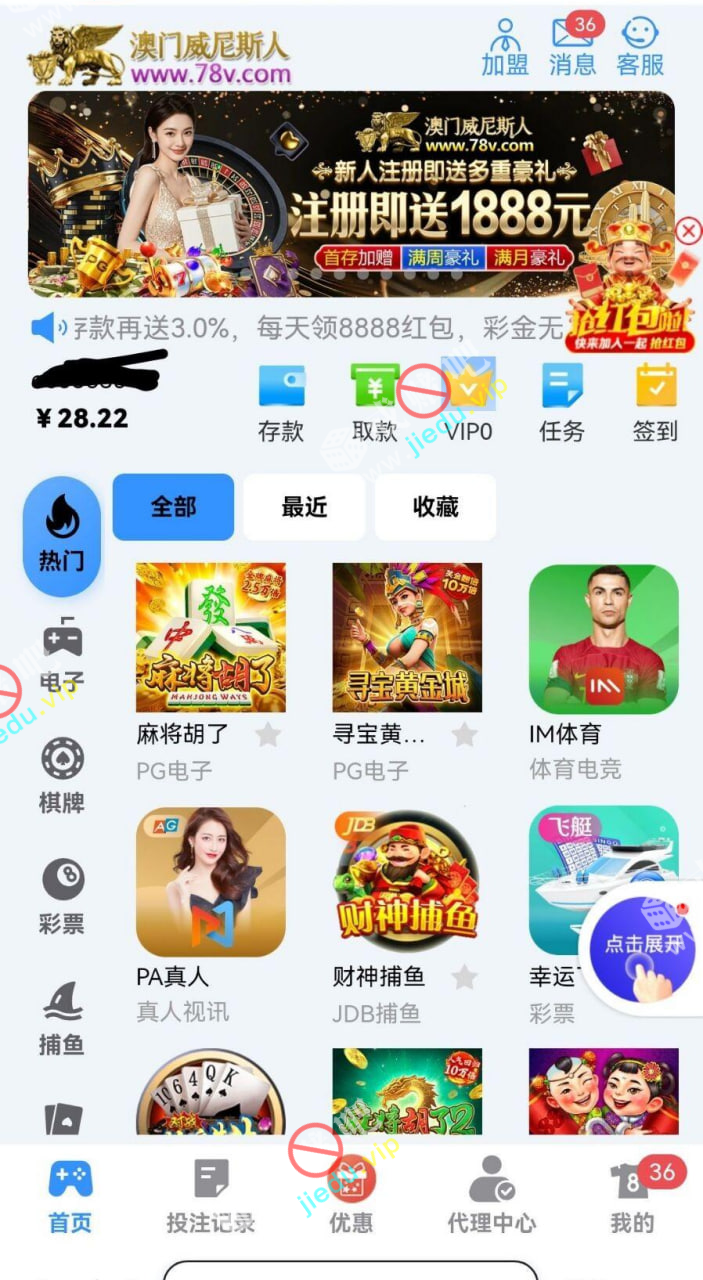Open 签到 daily check-in

[655, 403]
